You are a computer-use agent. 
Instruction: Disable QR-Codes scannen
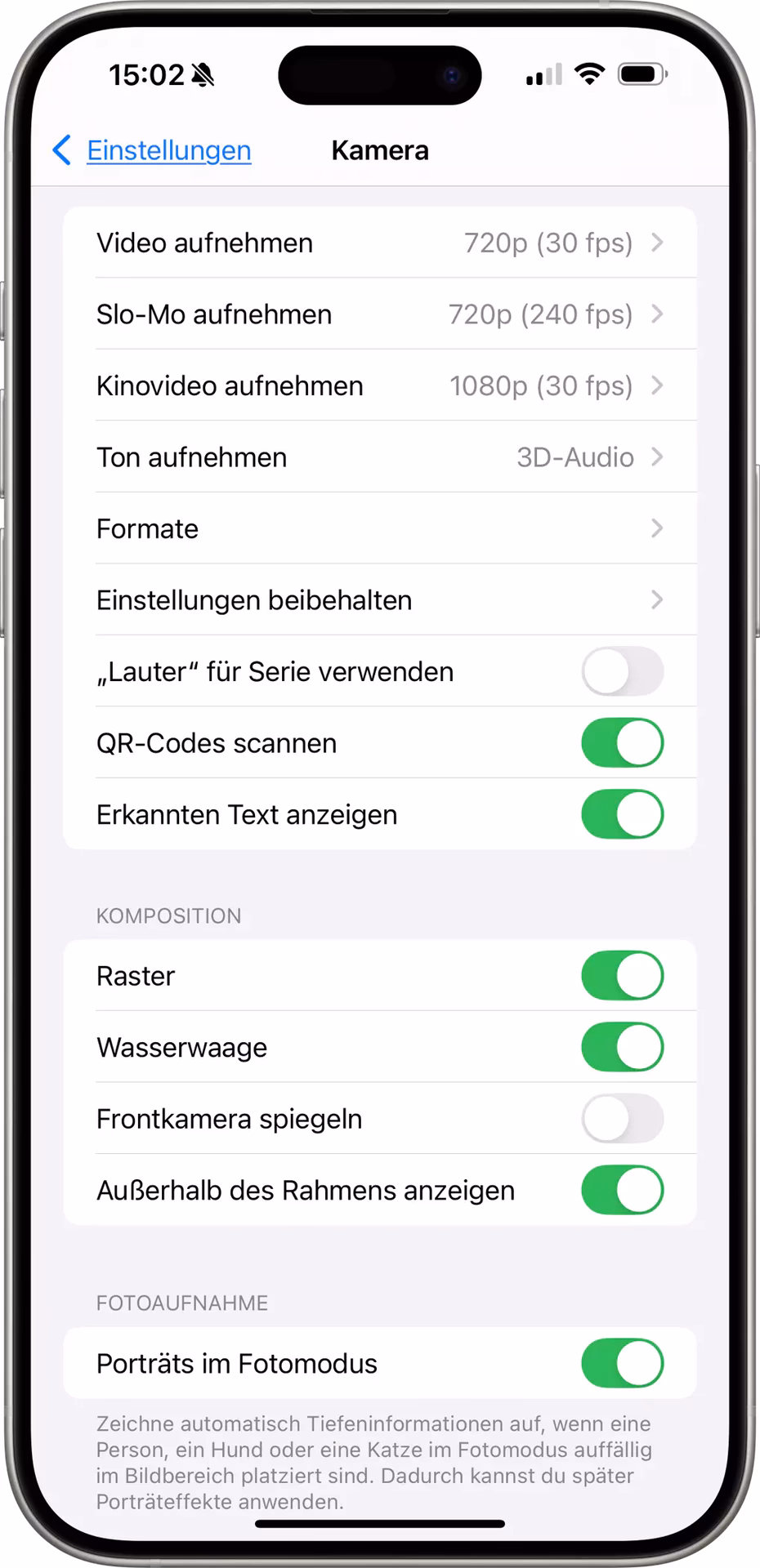pyautogui.click(x=622, y=743)
